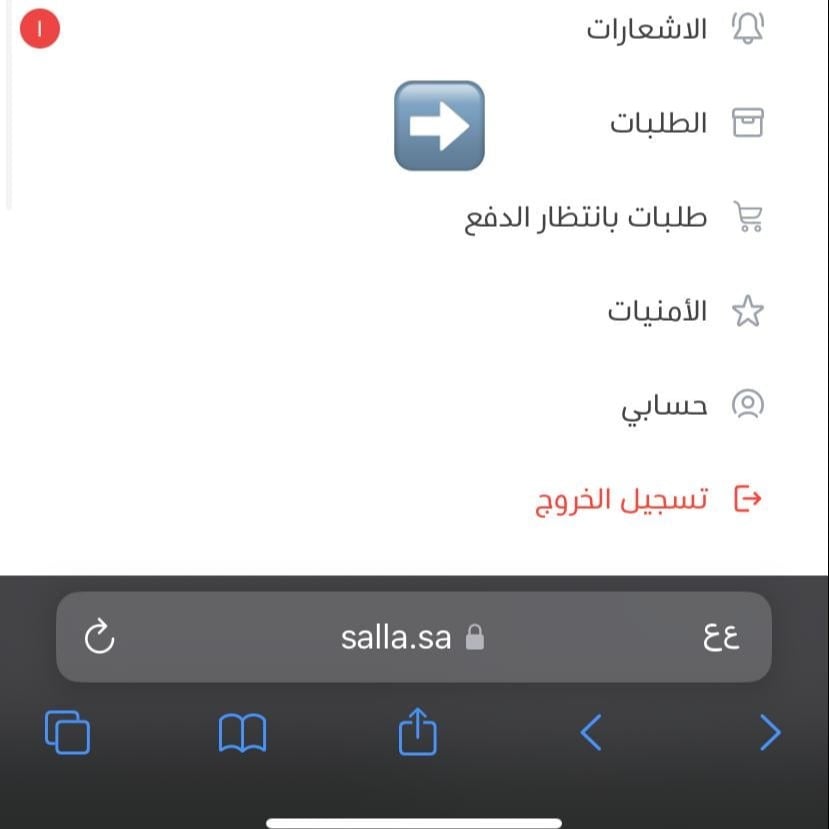This screenshot has height=829, width=829.
Task: Open Safari bookmarks
Action: [x=242, y=733]
